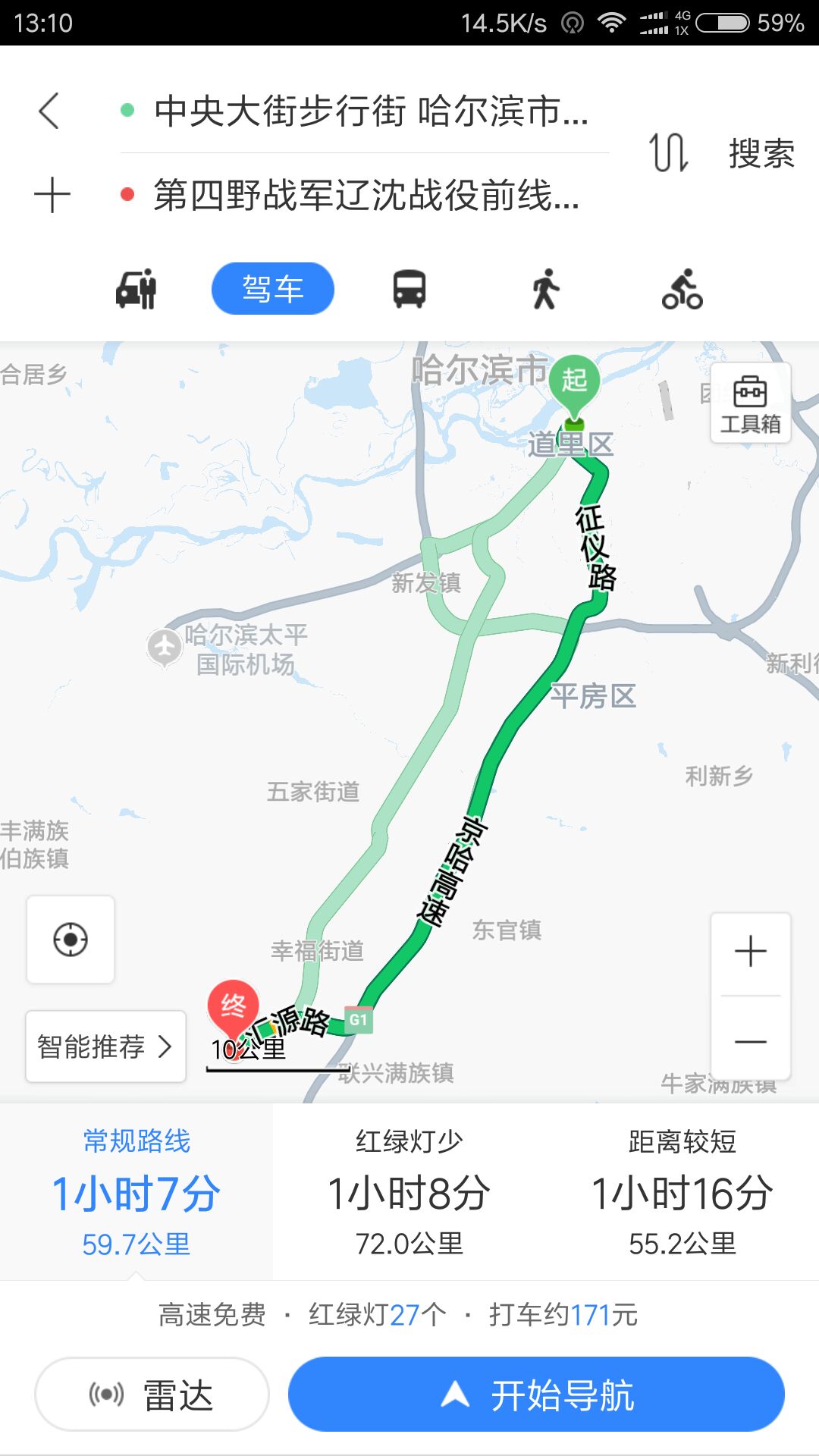The width and height of the screenshot is (819, 1456).
Task: Recenter map on my location
Action: coord(71,940)
